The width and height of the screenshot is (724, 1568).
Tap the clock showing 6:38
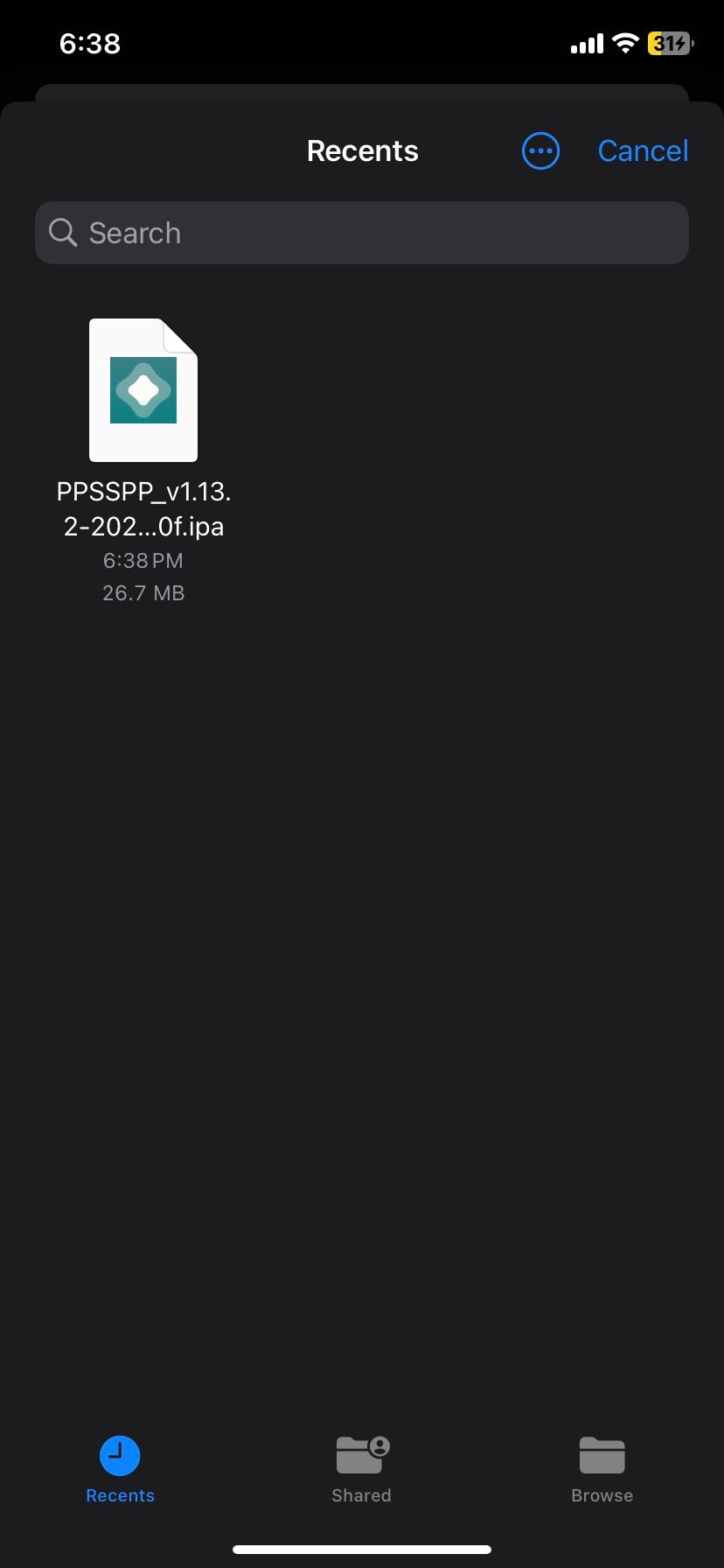pos(90,43)
